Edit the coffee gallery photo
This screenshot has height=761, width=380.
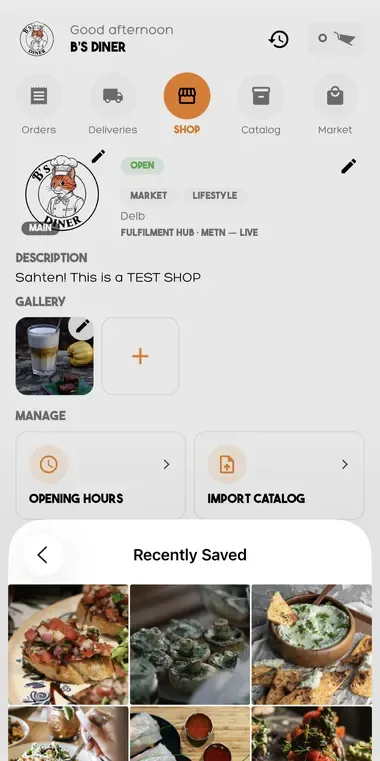[x=83, y=326]
